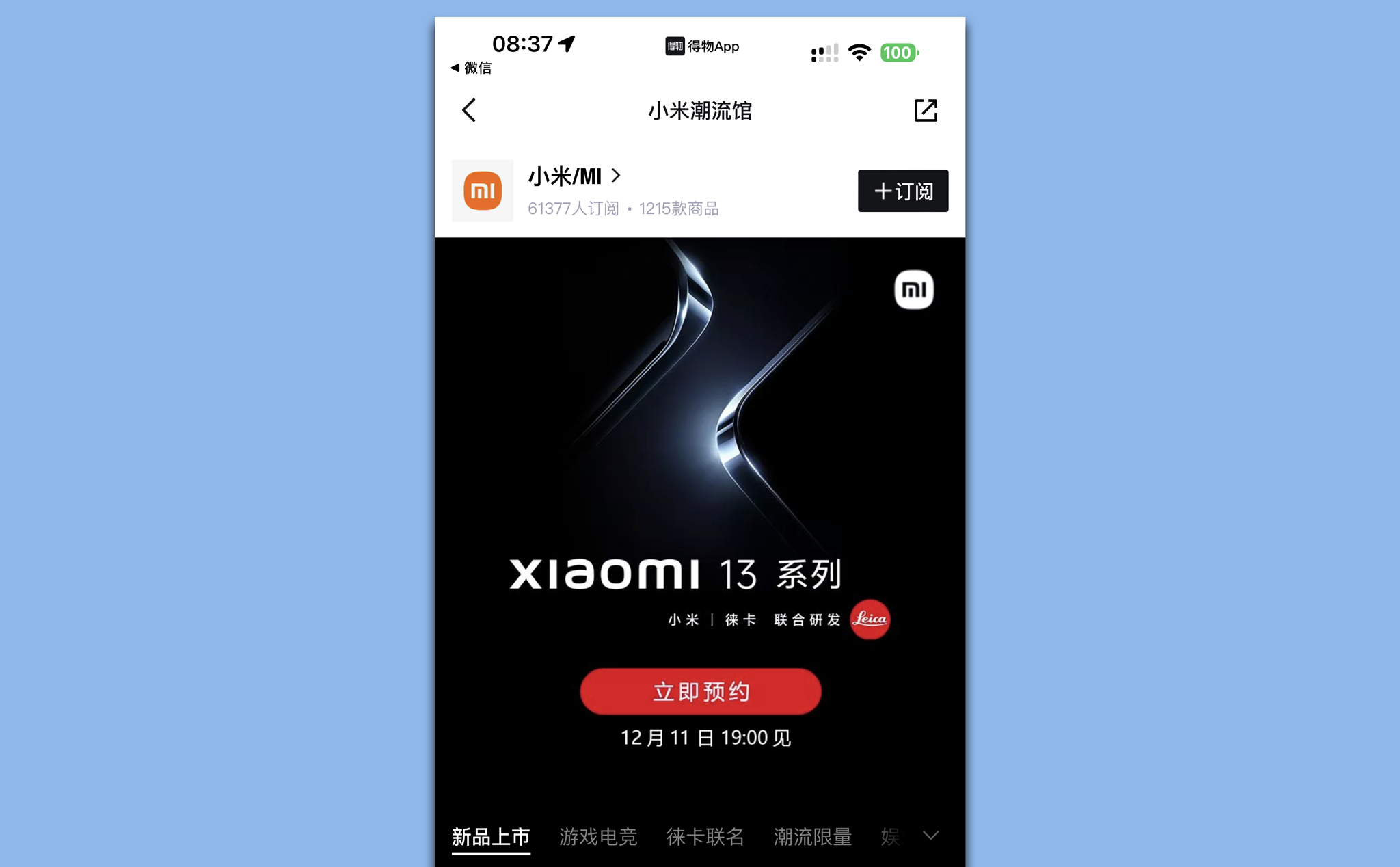The image size is (1400, 867).
Task: Return to 微信 via status bar
Action: pos(472,68)
